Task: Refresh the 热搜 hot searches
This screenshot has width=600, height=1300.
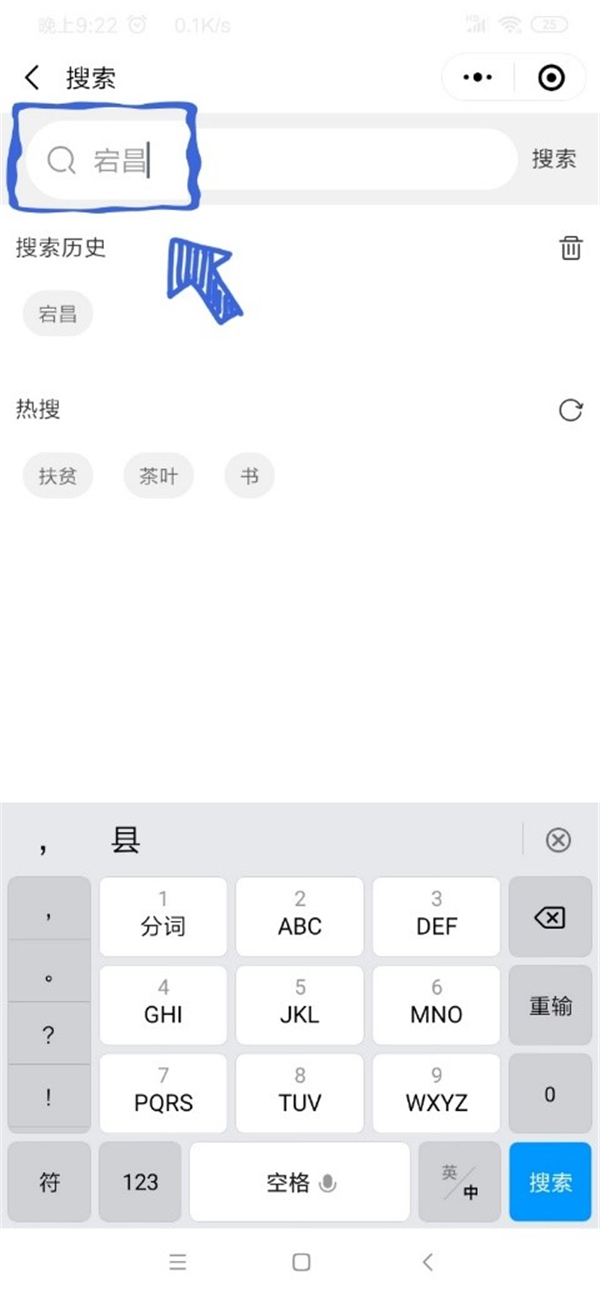Action: [x=570, y=410]
